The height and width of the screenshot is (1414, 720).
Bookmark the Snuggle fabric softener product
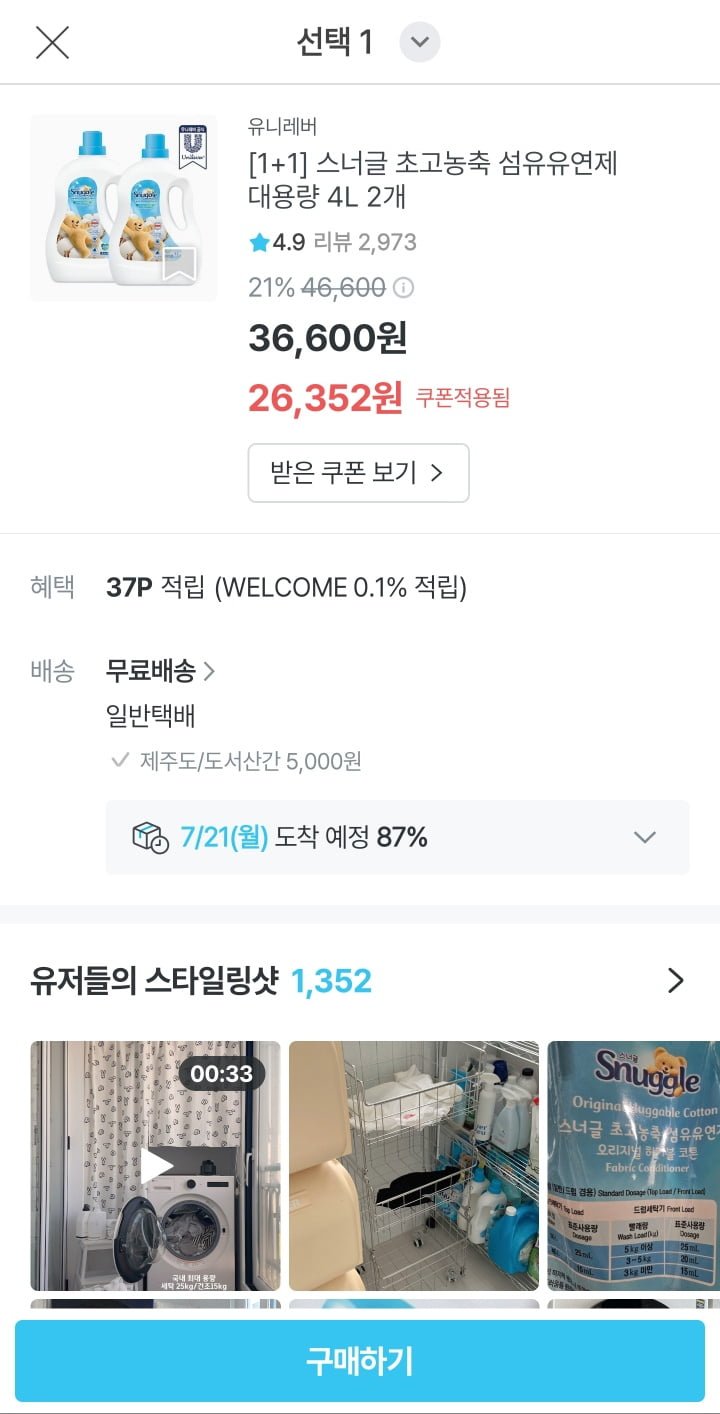pos(179,265)
